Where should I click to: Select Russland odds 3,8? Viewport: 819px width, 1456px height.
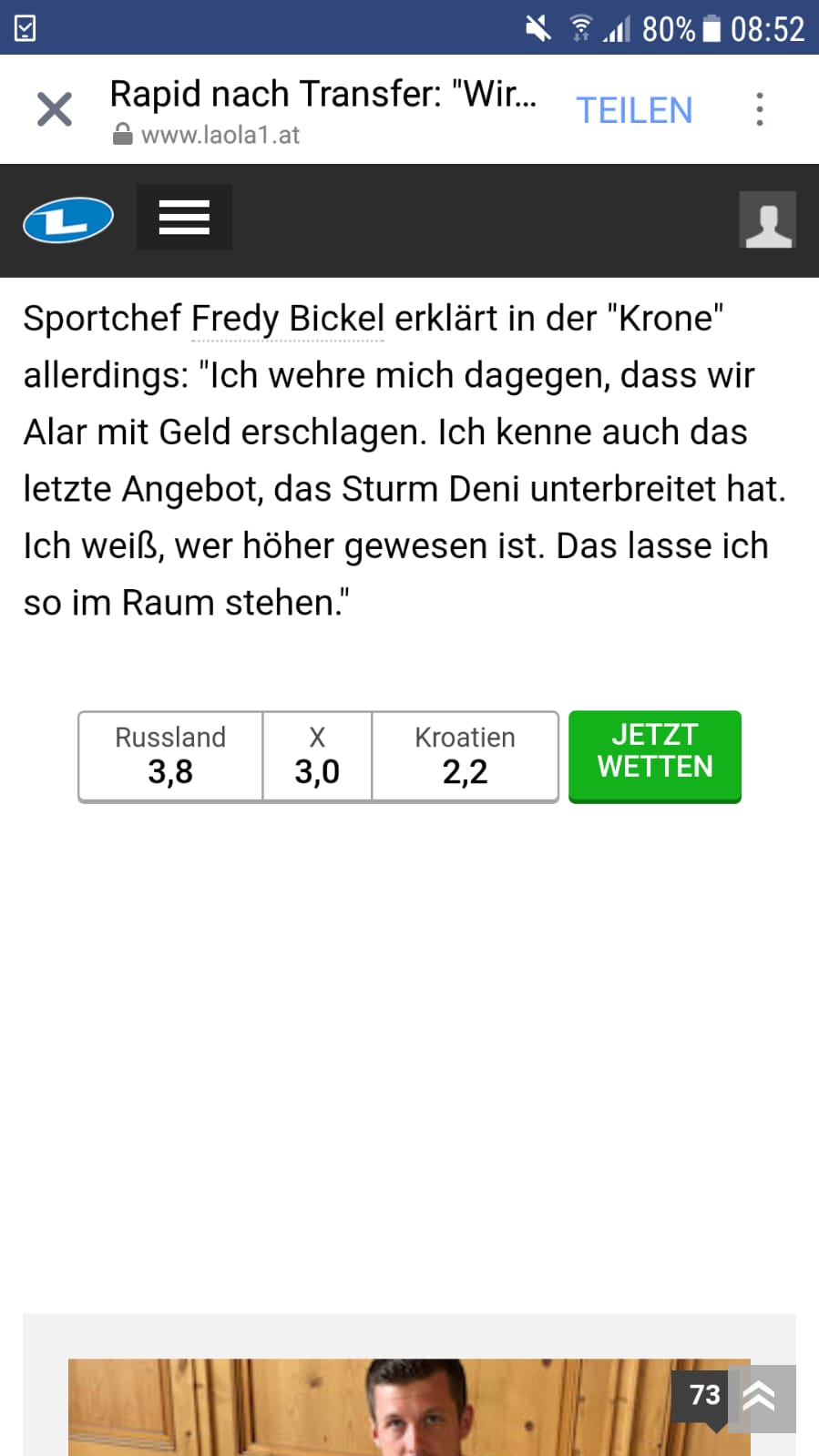pos(170,756)
